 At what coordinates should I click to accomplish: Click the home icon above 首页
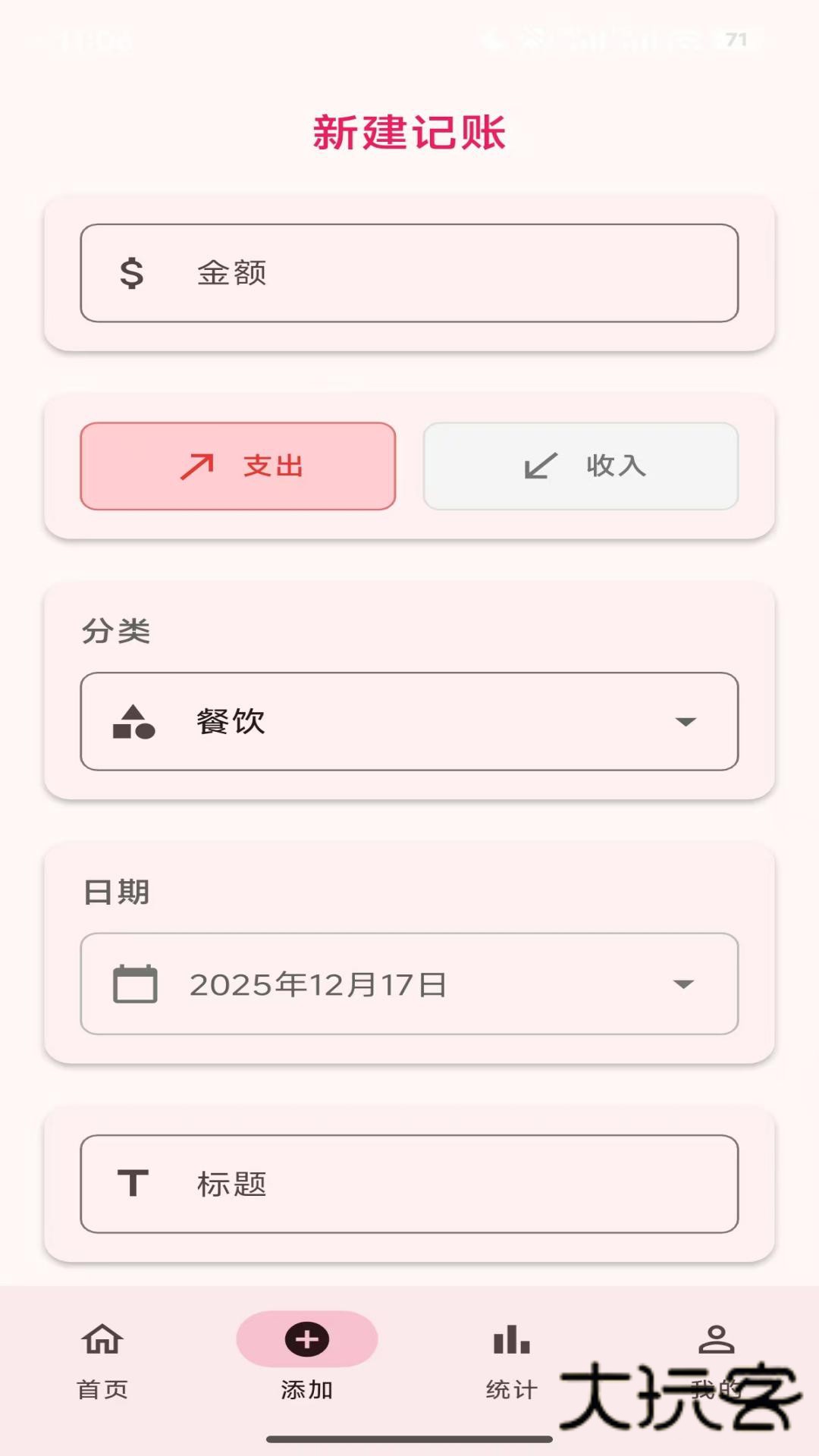pos(102,1340)
